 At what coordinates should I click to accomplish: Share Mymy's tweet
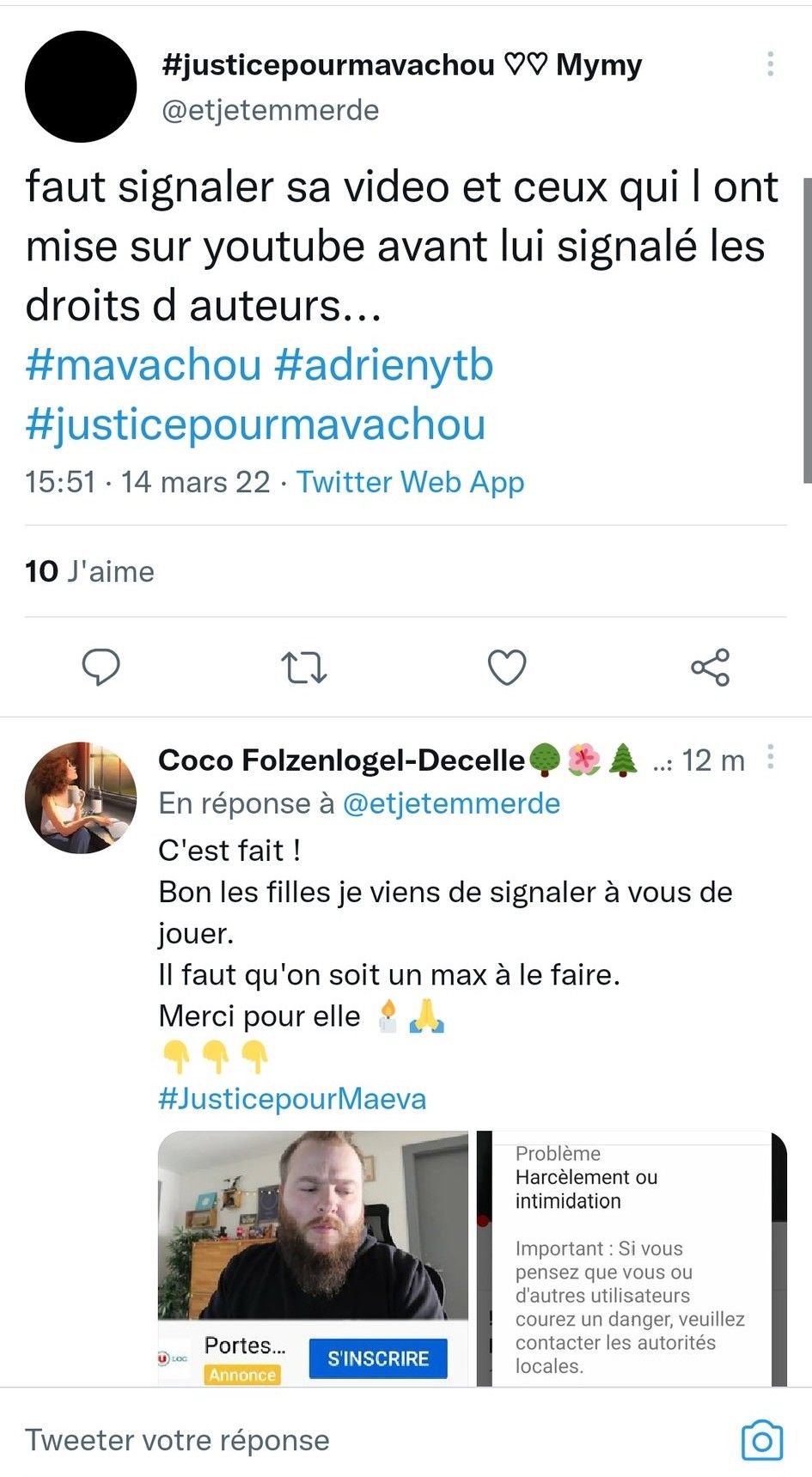pos(710,667)
